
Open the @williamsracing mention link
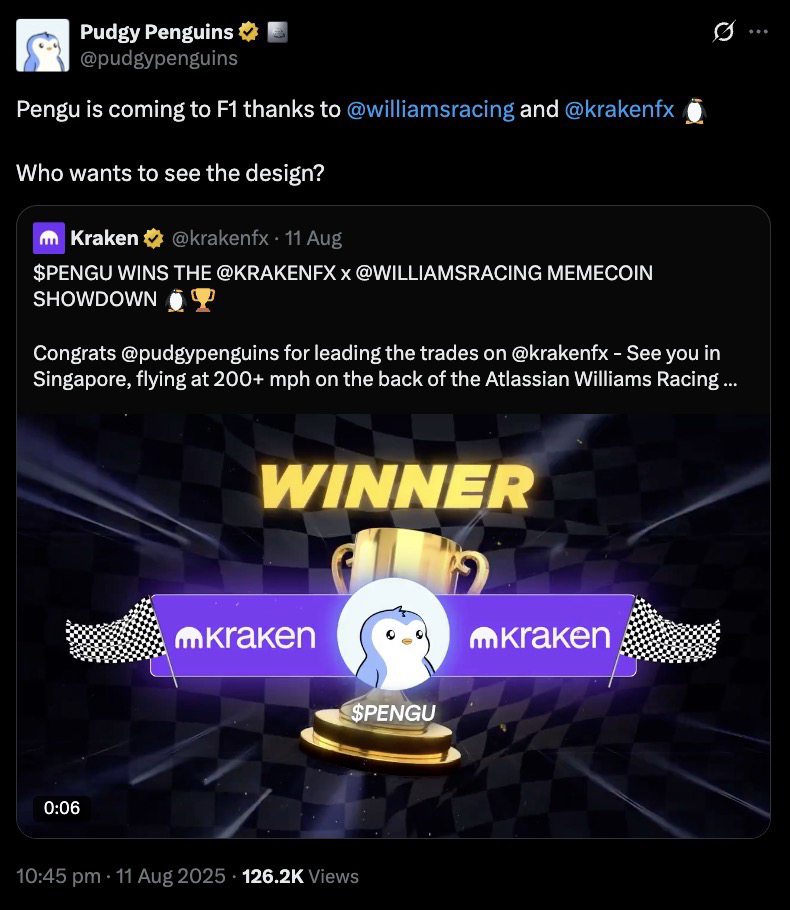pos(430,109)
